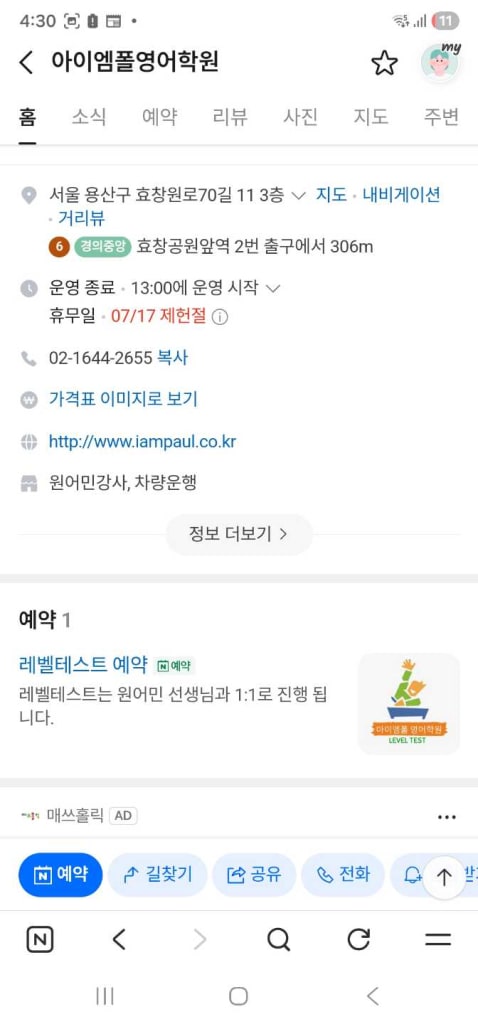Tap 정보 더보기 to show more info
Viewport: 478px width, 1024px height.
point(239,534)
